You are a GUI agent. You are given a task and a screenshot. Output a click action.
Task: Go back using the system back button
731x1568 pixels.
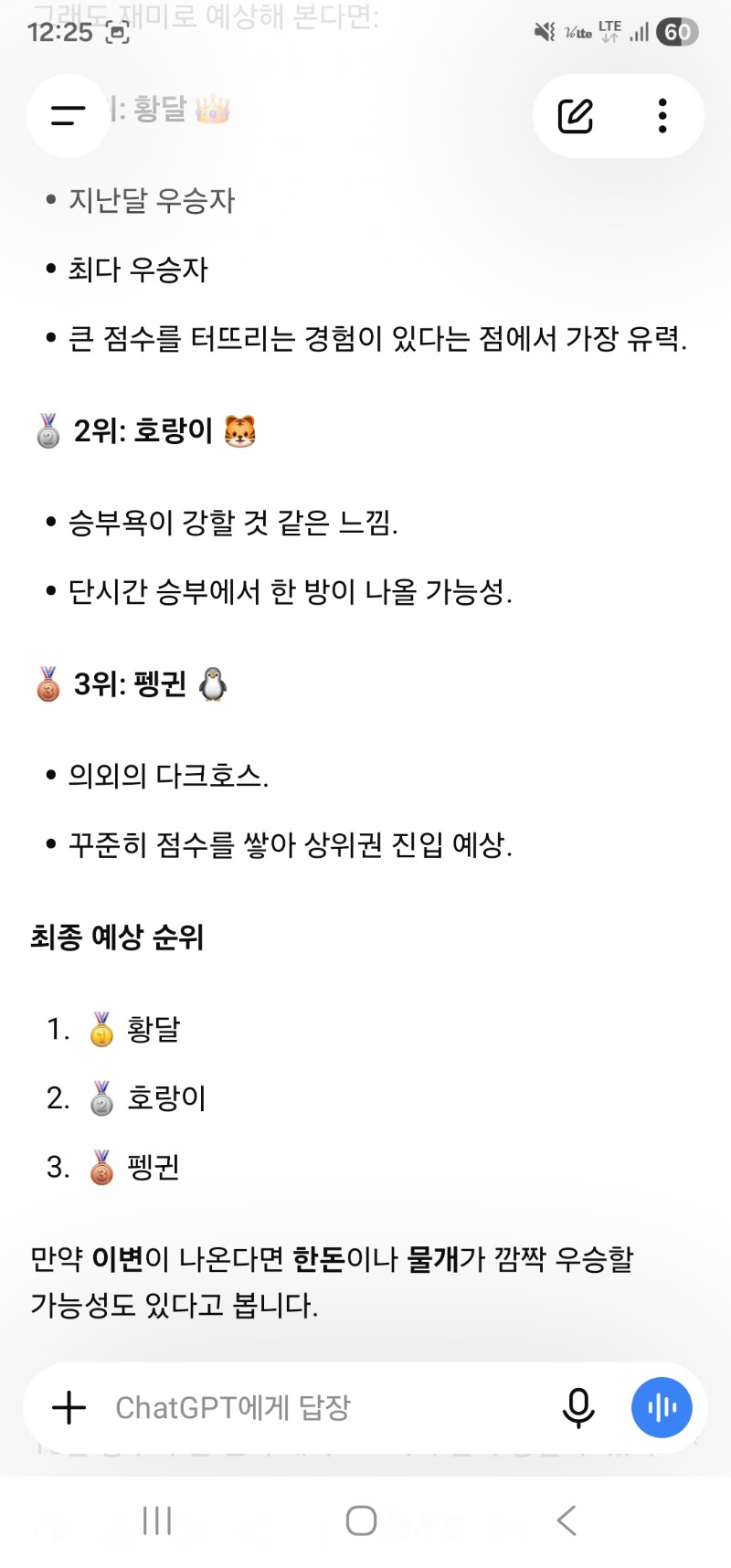[567, 1520]
